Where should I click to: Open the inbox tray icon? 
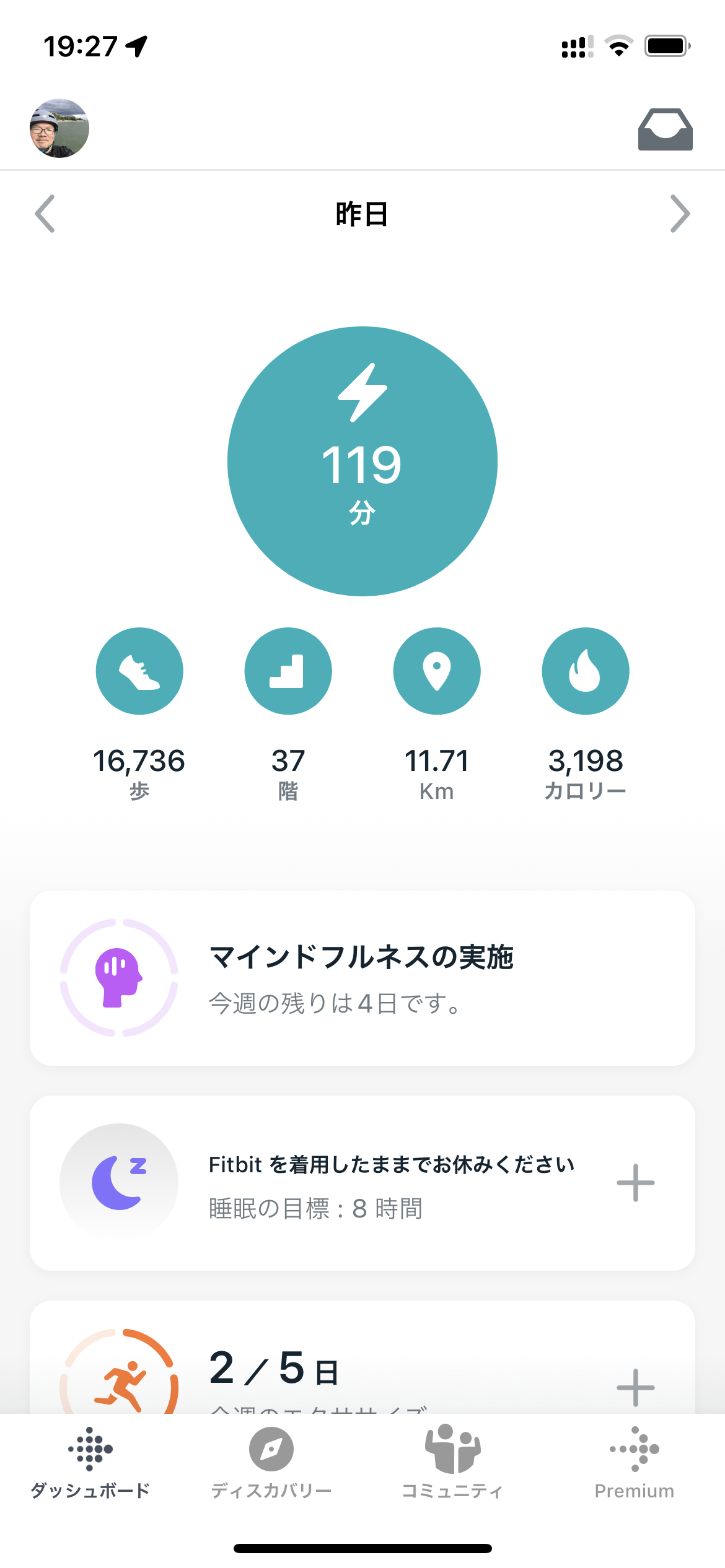[x=665, y=129]
